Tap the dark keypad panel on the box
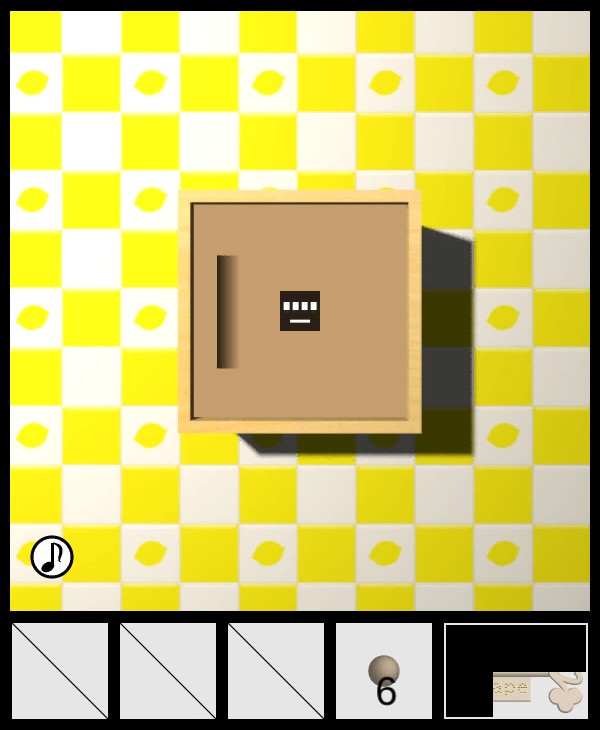 [x=300, y=311]
